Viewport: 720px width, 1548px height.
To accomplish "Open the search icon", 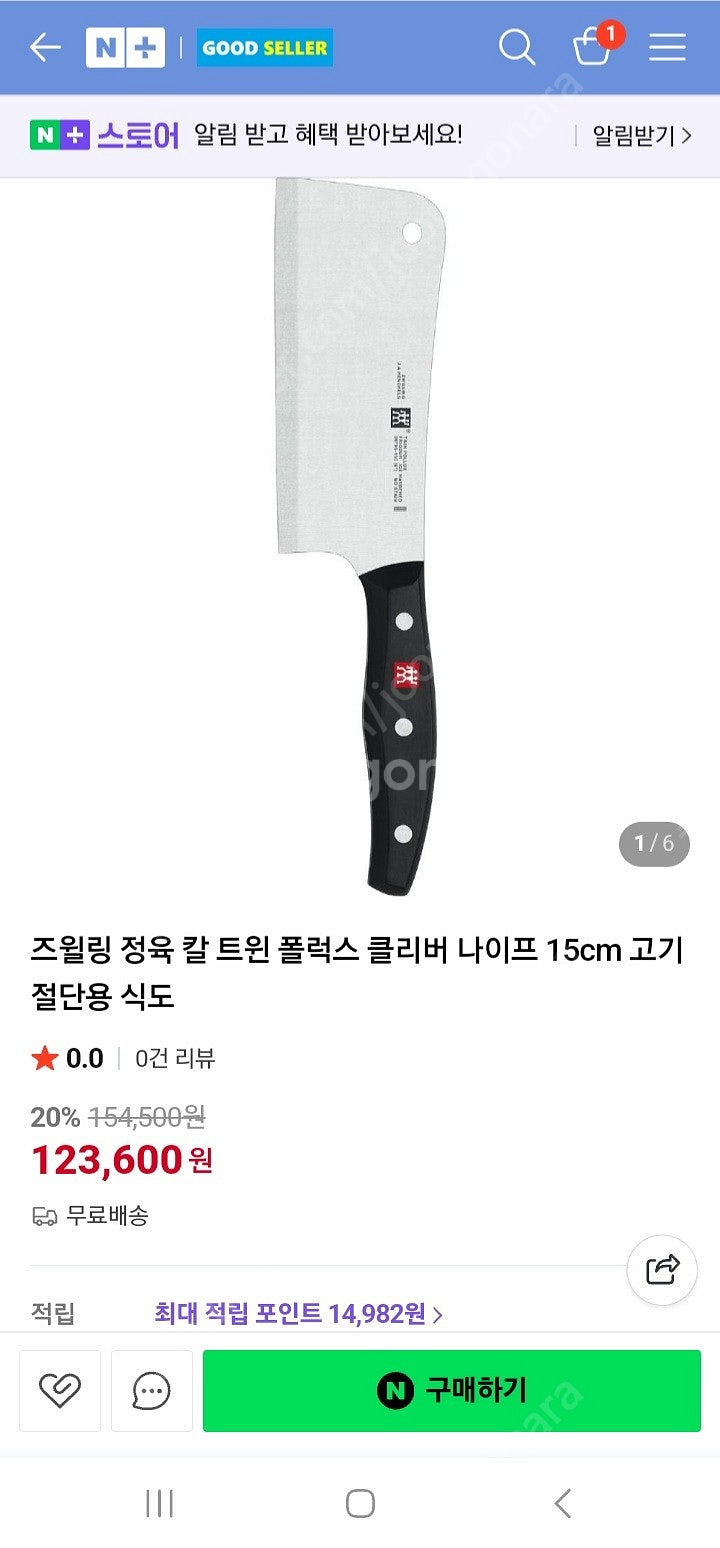I will pyautogui.click(x=516, y=46).
